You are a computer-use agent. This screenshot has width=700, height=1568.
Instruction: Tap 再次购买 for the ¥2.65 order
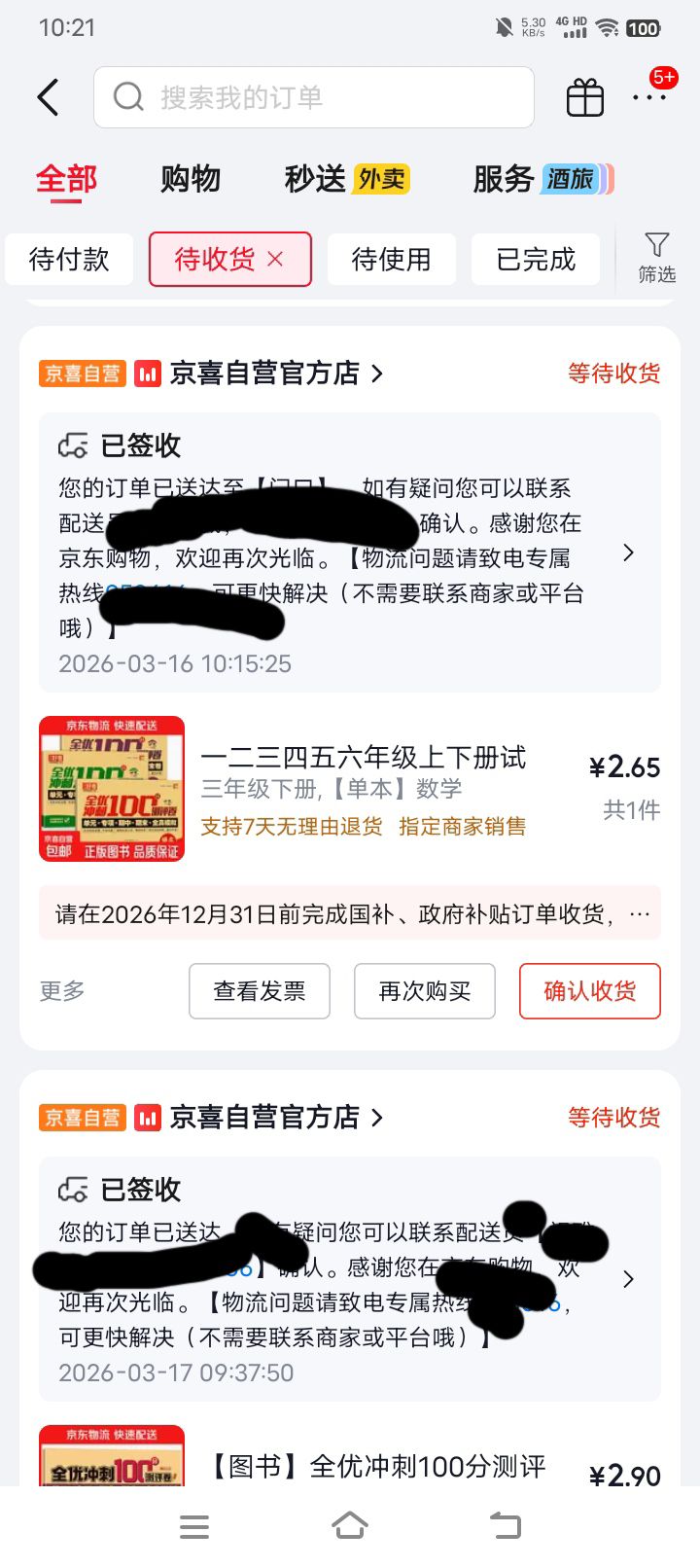(425, 991)
